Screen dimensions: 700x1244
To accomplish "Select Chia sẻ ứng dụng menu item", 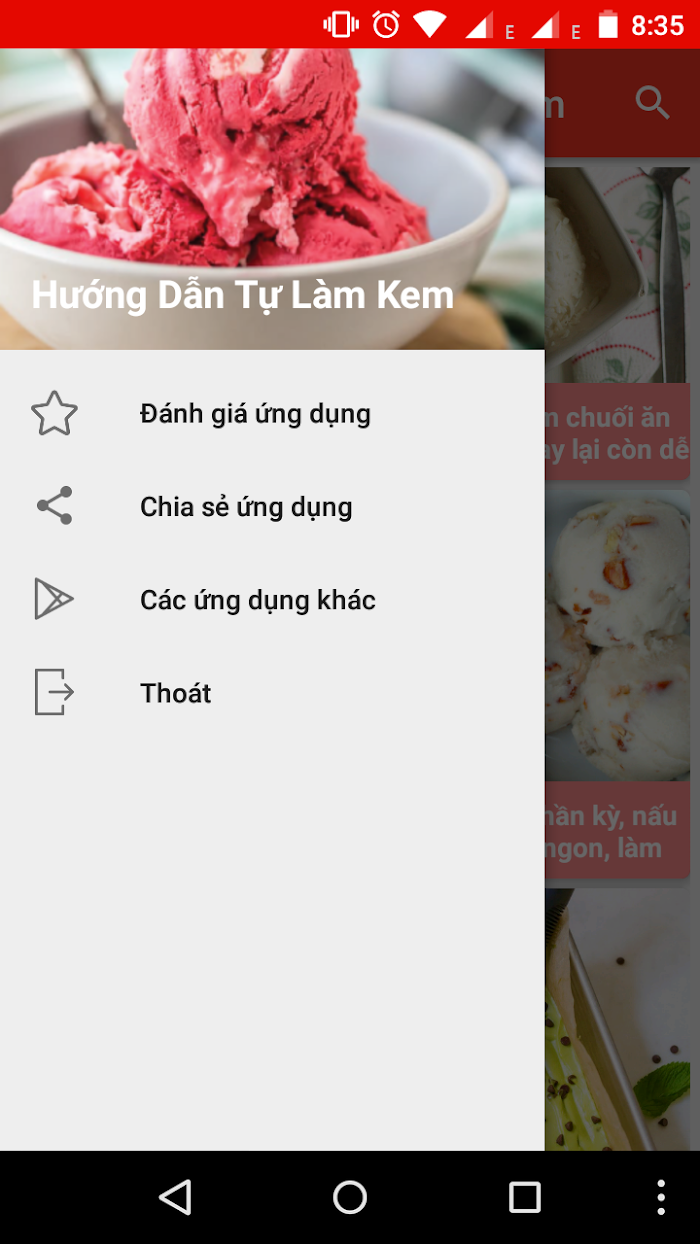I will (272, 506).
